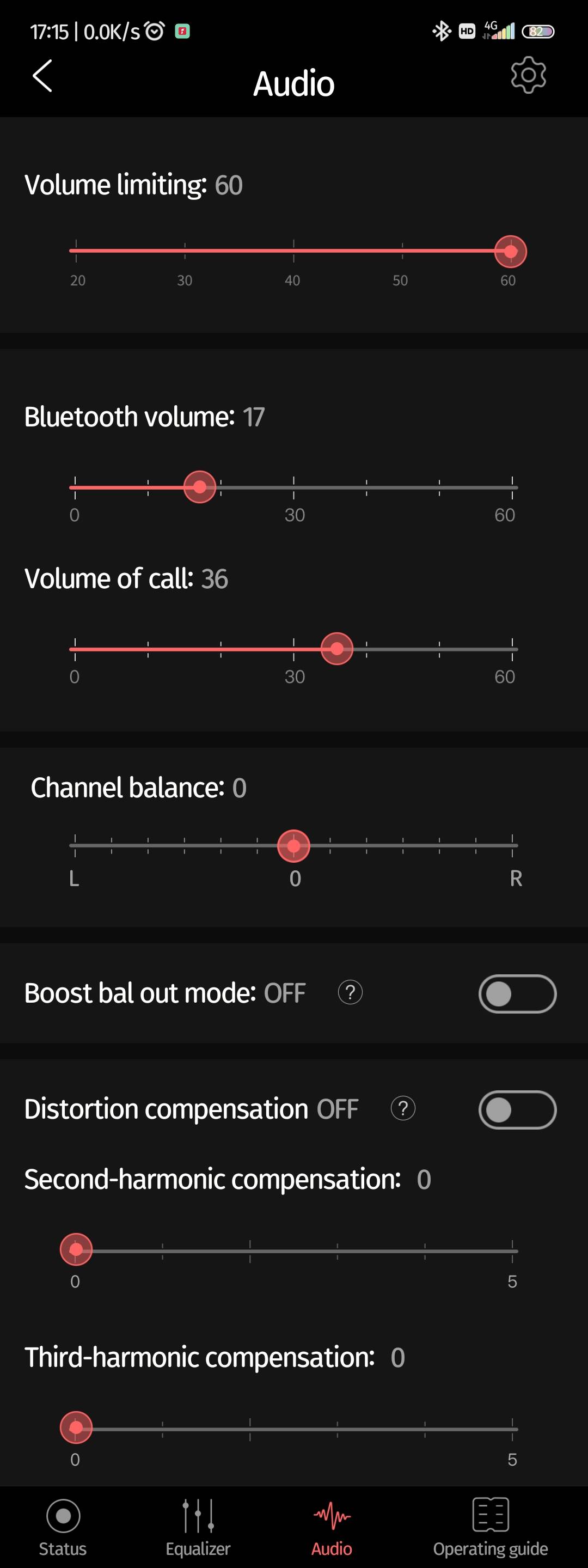Set Second-harmonic compensation slider to 5
The width and height of the screenshot is (588, 1568).
[x=512, y=1251]
